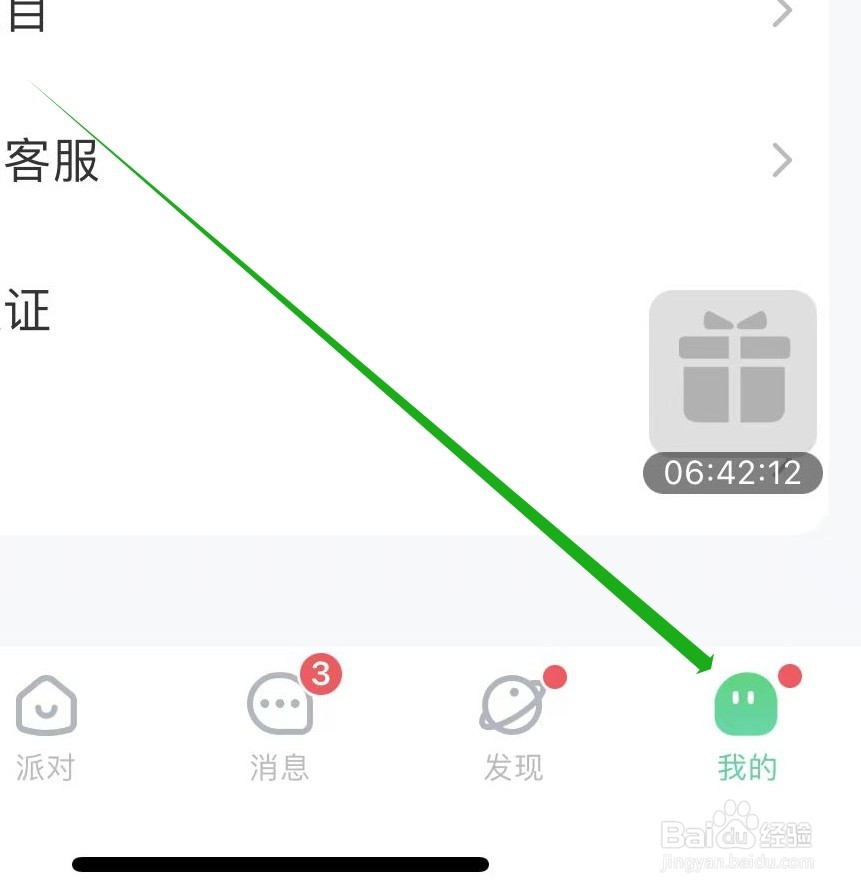Tap the 发现 tab label text
Image resolution: width=861 pixels, height=892 pixels.
coord(513,768)
